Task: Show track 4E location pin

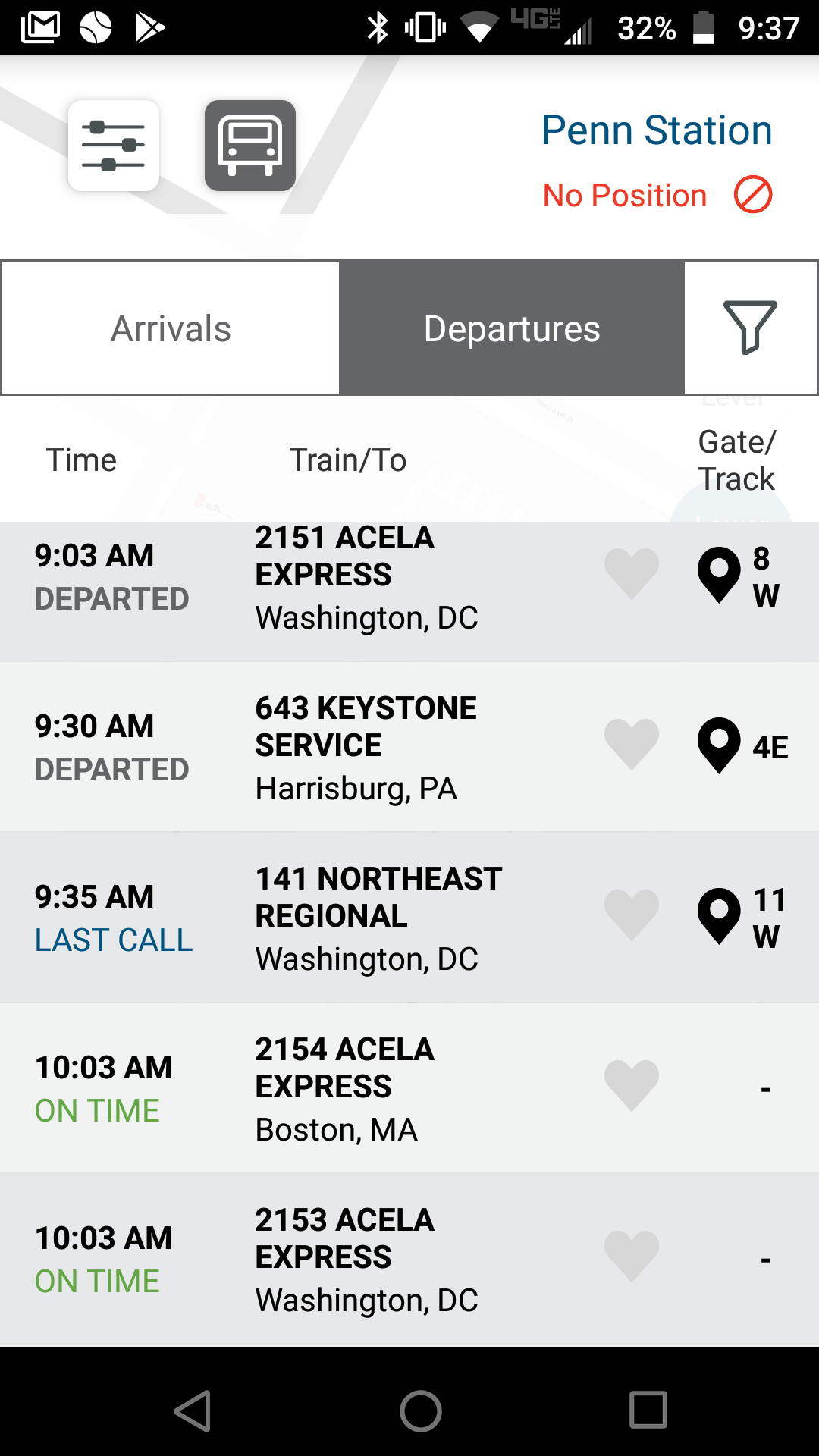Action: [x=719, y=745]
